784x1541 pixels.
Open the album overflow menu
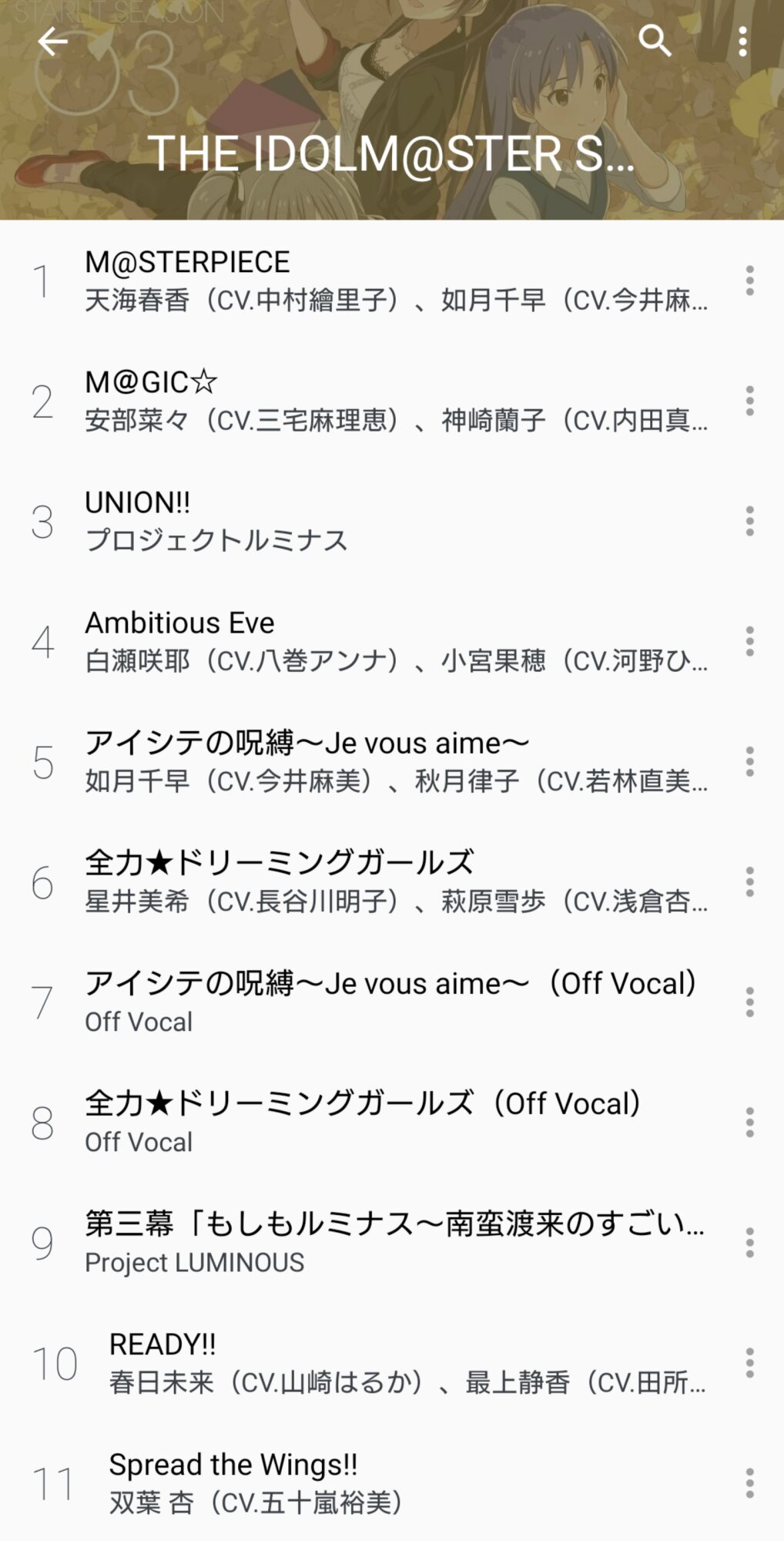pos(742,42)
